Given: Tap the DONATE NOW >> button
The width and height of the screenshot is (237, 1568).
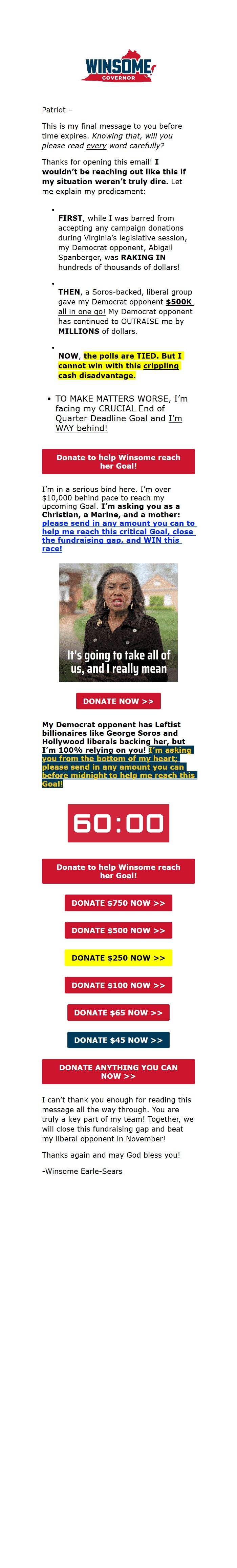Looking at the screenshot, I should point(118,701).
